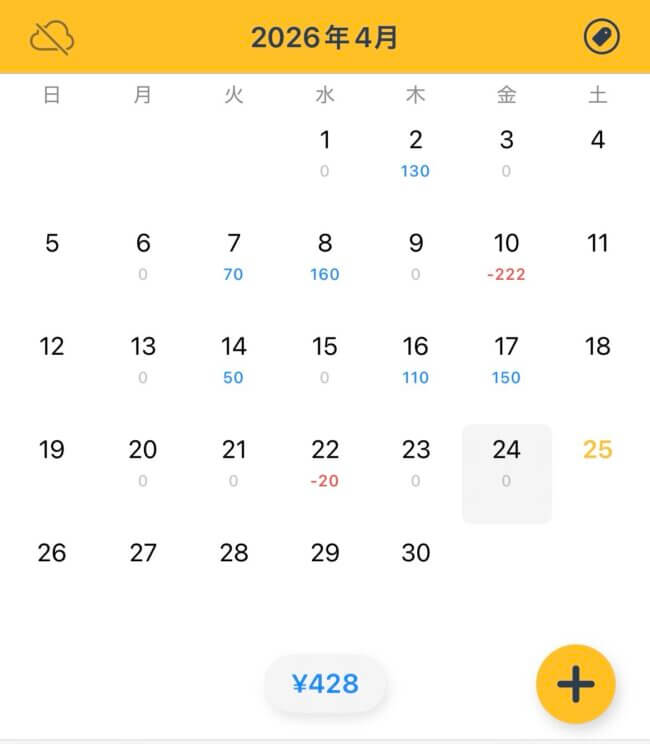Open the tag icon in header
The width and height of the screenshot is (650, 744).
point(601,38)
